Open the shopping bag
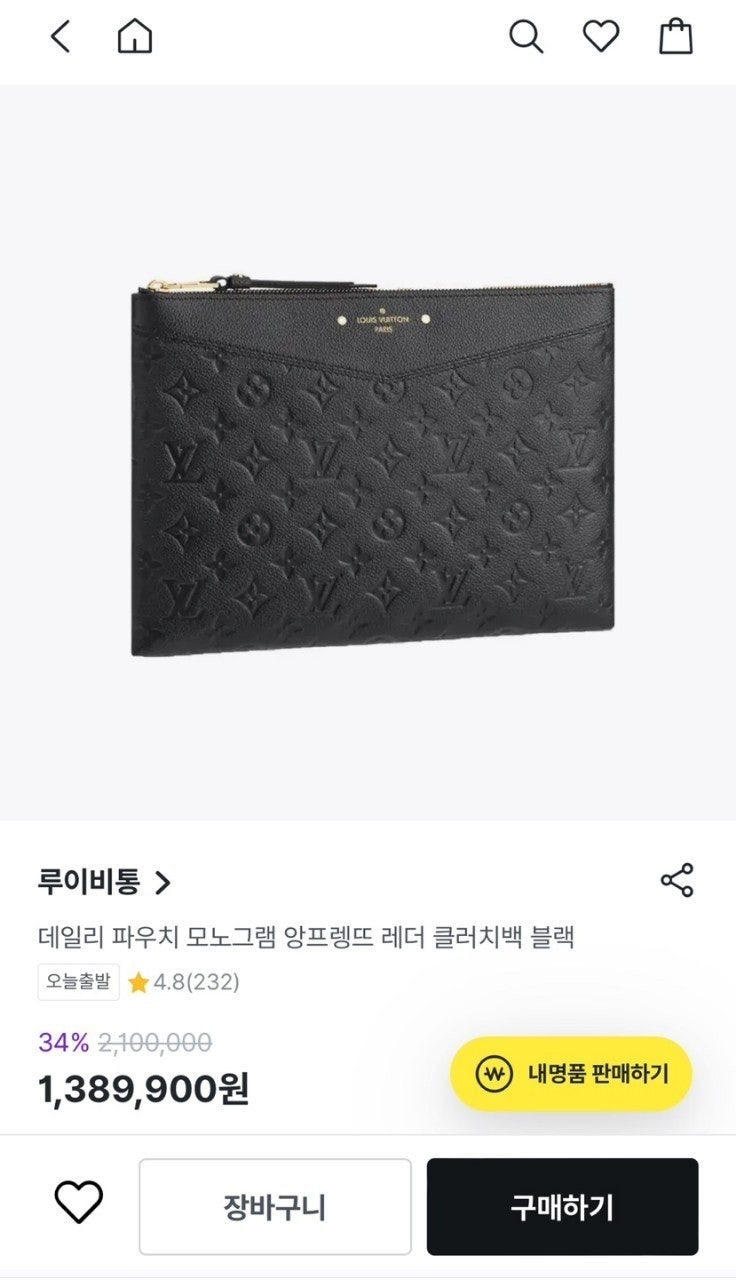 tap(676, 38)
